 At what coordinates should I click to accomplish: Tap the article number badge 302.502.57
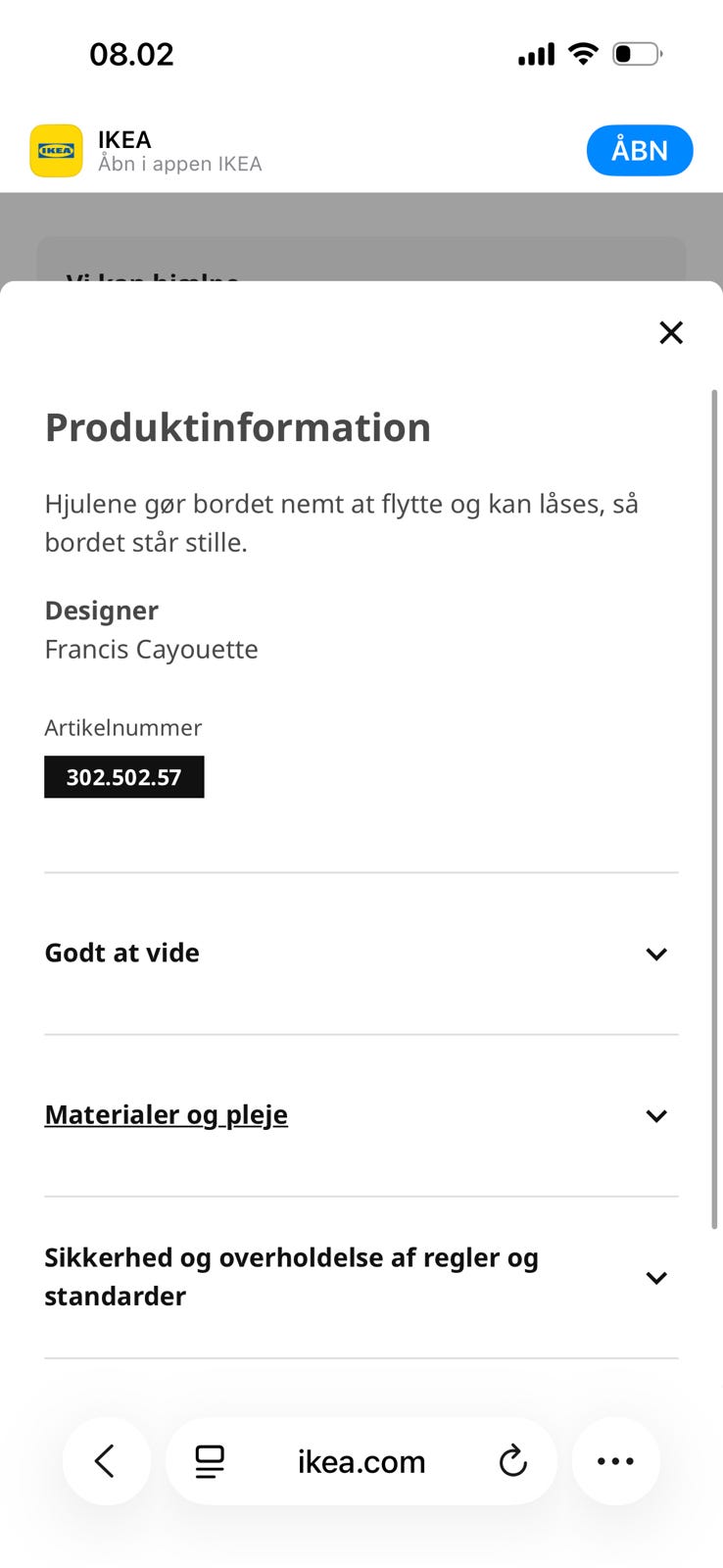click(x=123, y=776)
